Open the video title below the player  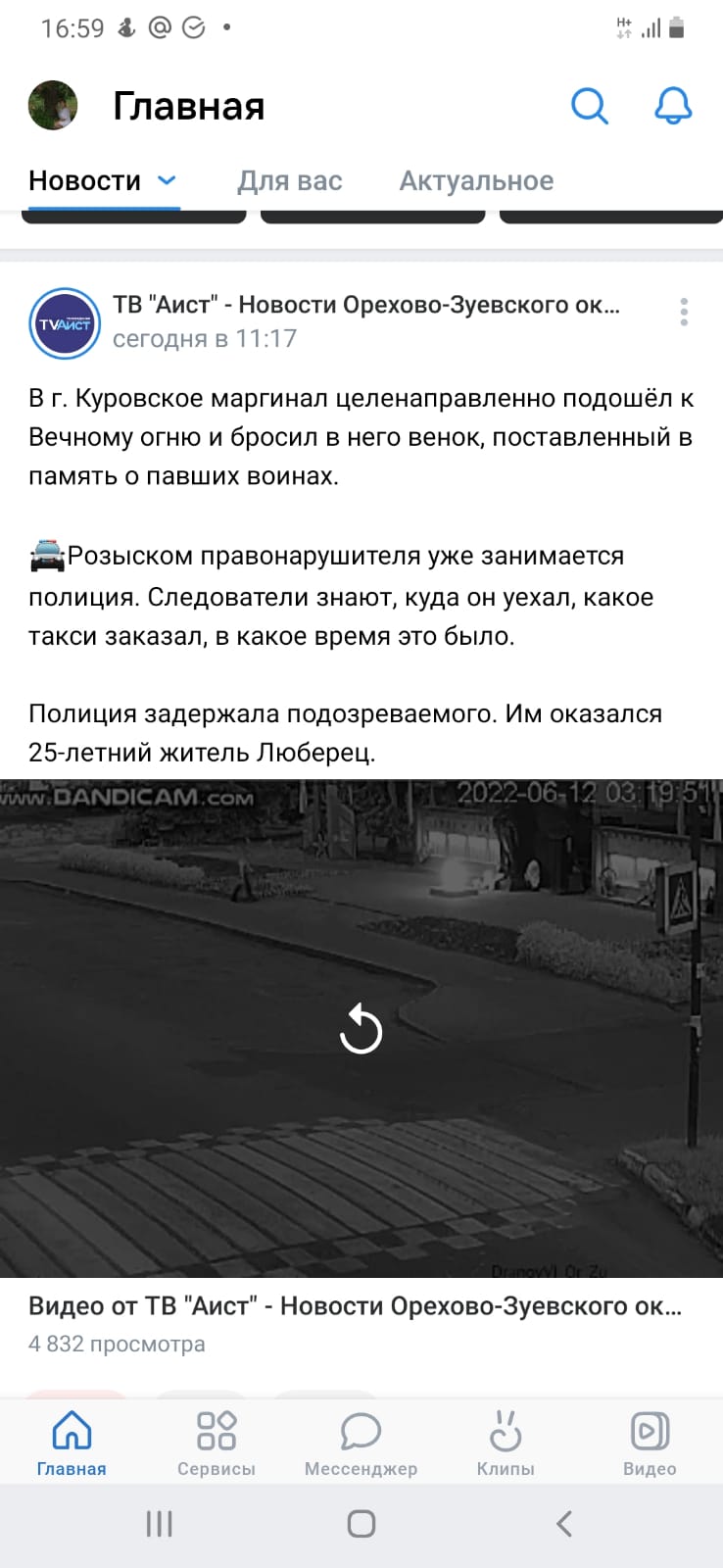[x=355, y=1306]
